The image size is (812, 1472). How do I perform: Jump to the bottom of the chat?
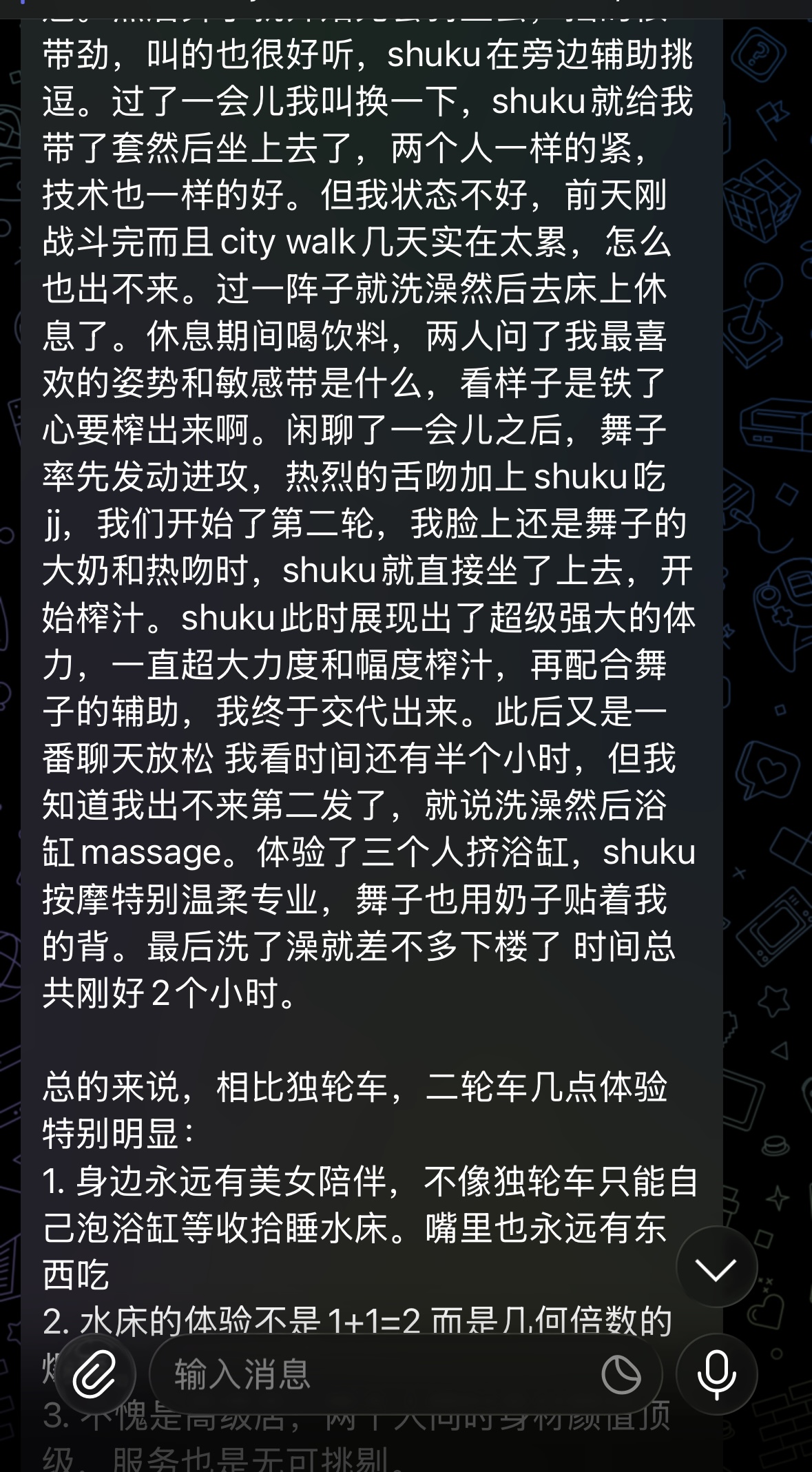[716, 1267]
